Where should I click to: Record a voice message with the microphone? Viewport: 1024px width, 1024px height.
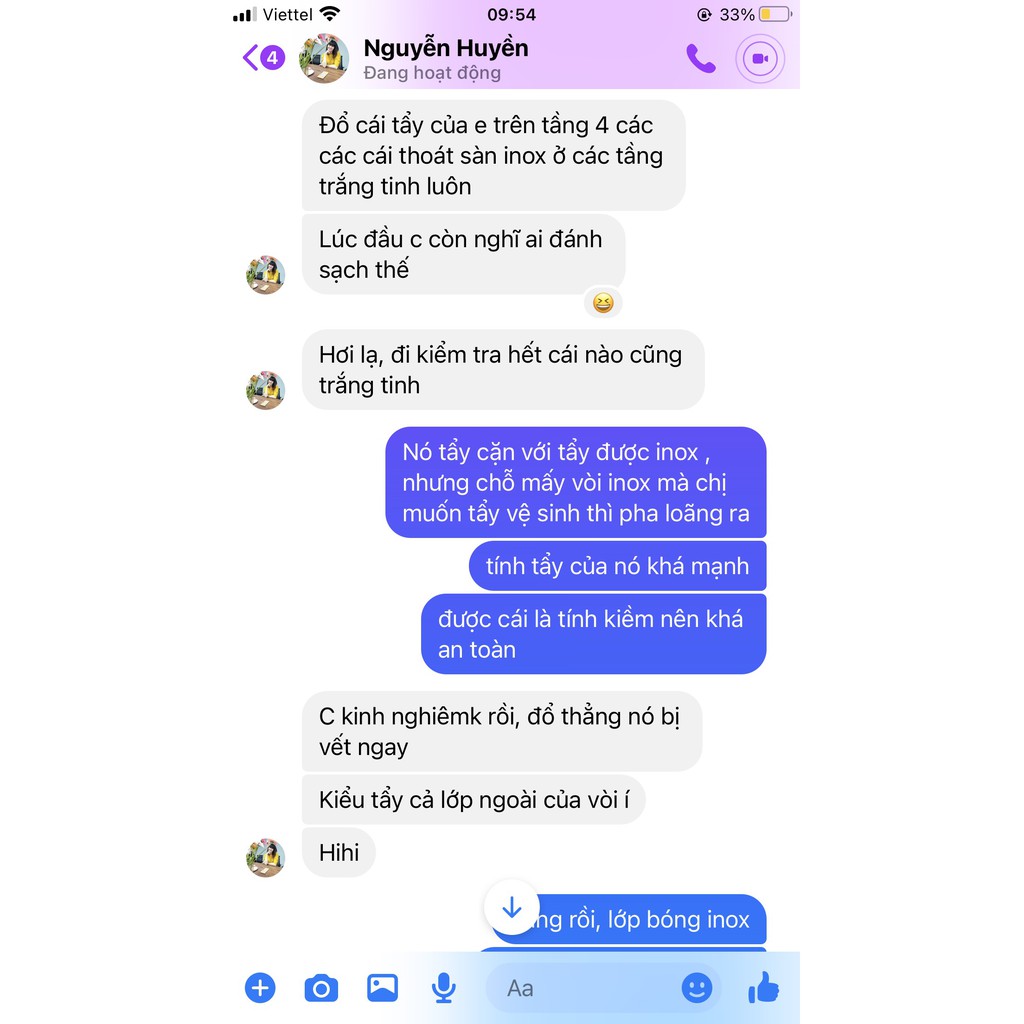(x=443, y=988)
